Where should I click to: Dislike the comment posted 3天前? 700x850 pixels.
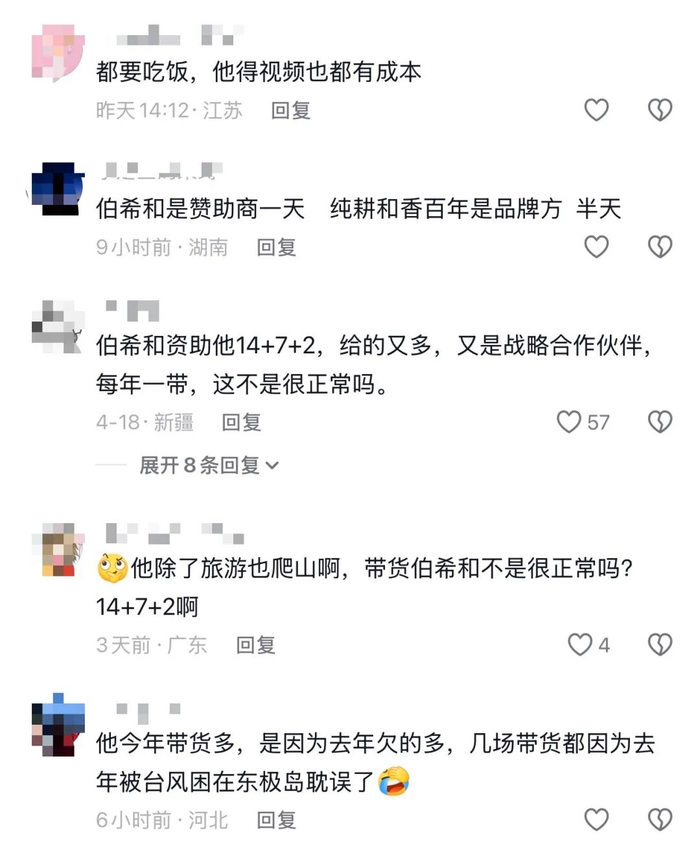[x=660, y=645]
